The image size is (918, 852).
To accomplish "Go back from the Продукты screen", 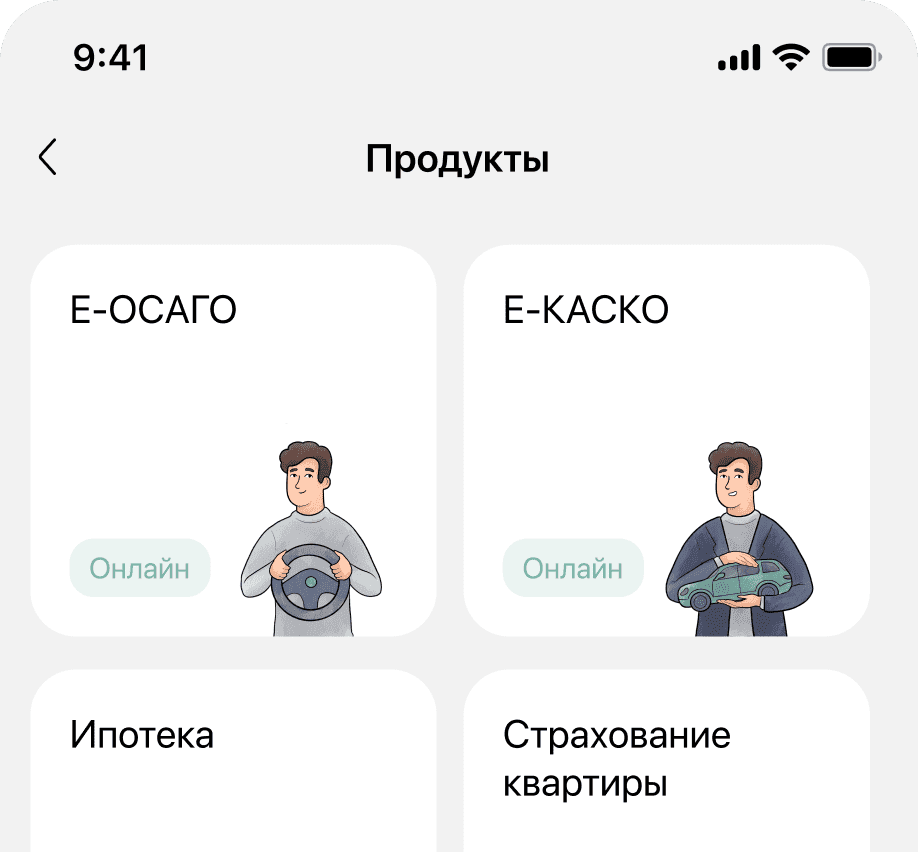I will tap(48, 158).
